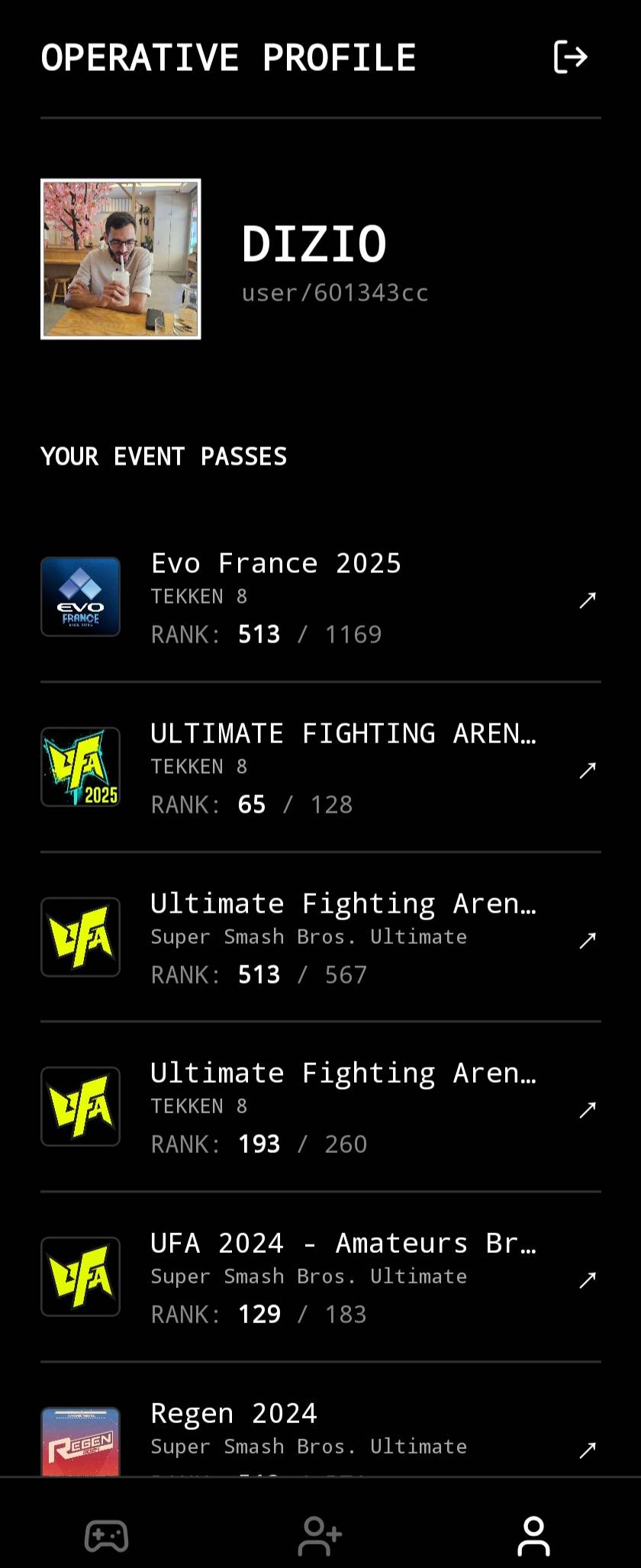Image resolution: width=641 pixels, height=1568 pixels.
Task: Open UFA 2024 Amateurs bracket arrow icon
Action: 587,1280
